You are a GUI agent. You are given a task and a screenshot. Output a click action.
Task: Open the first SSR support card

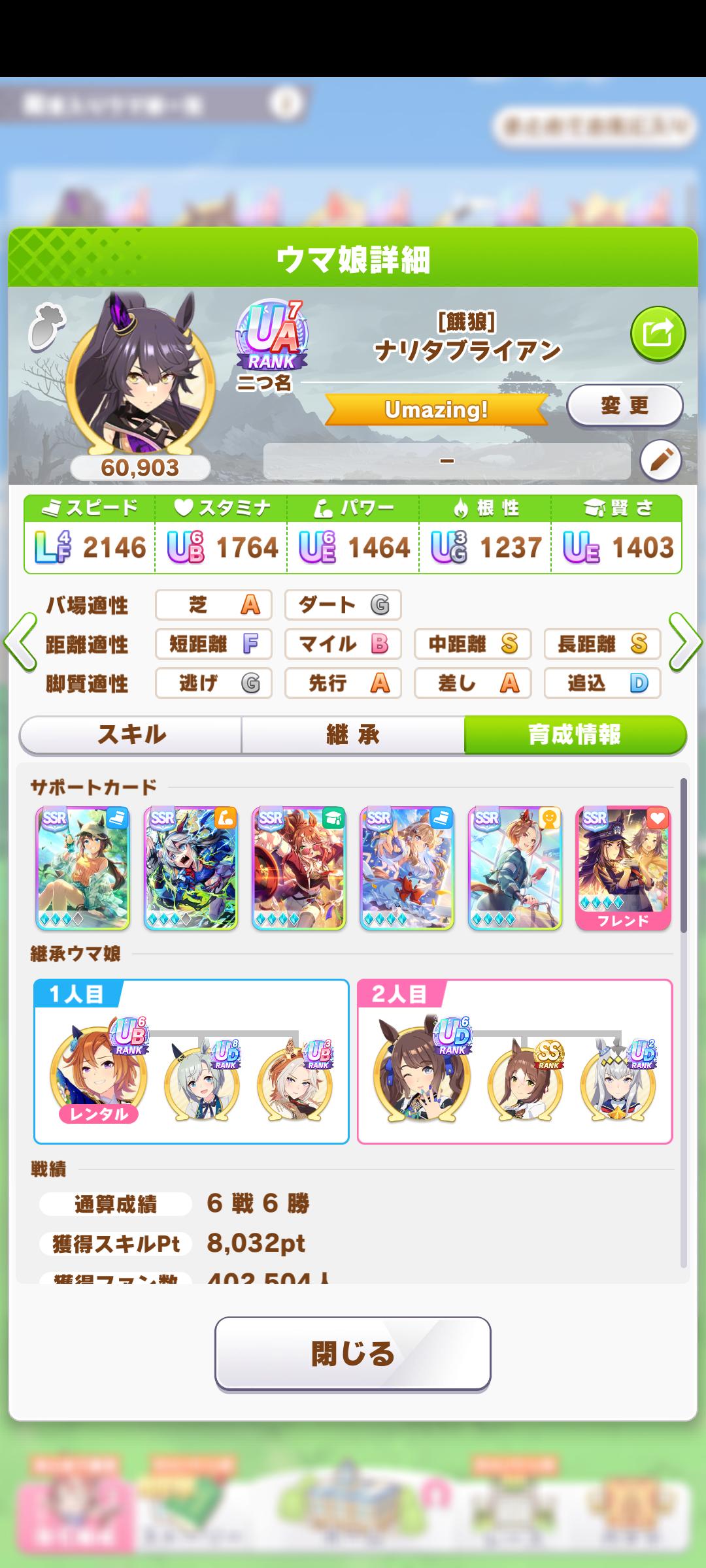coord(82,868)
